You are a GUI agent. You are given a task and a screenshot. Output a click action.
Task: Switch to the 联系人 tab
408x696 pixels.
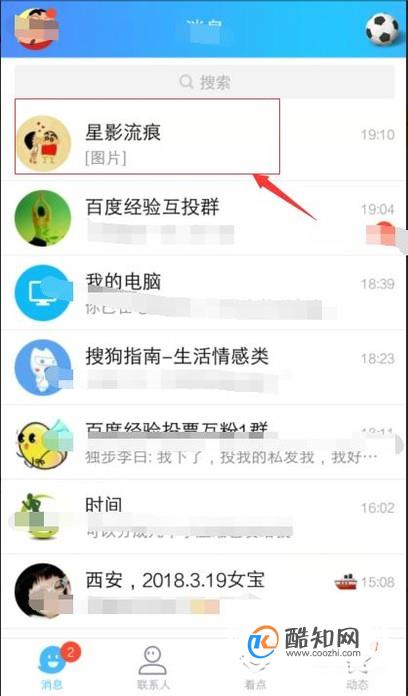pyautogui.click(x=153, y=668)
